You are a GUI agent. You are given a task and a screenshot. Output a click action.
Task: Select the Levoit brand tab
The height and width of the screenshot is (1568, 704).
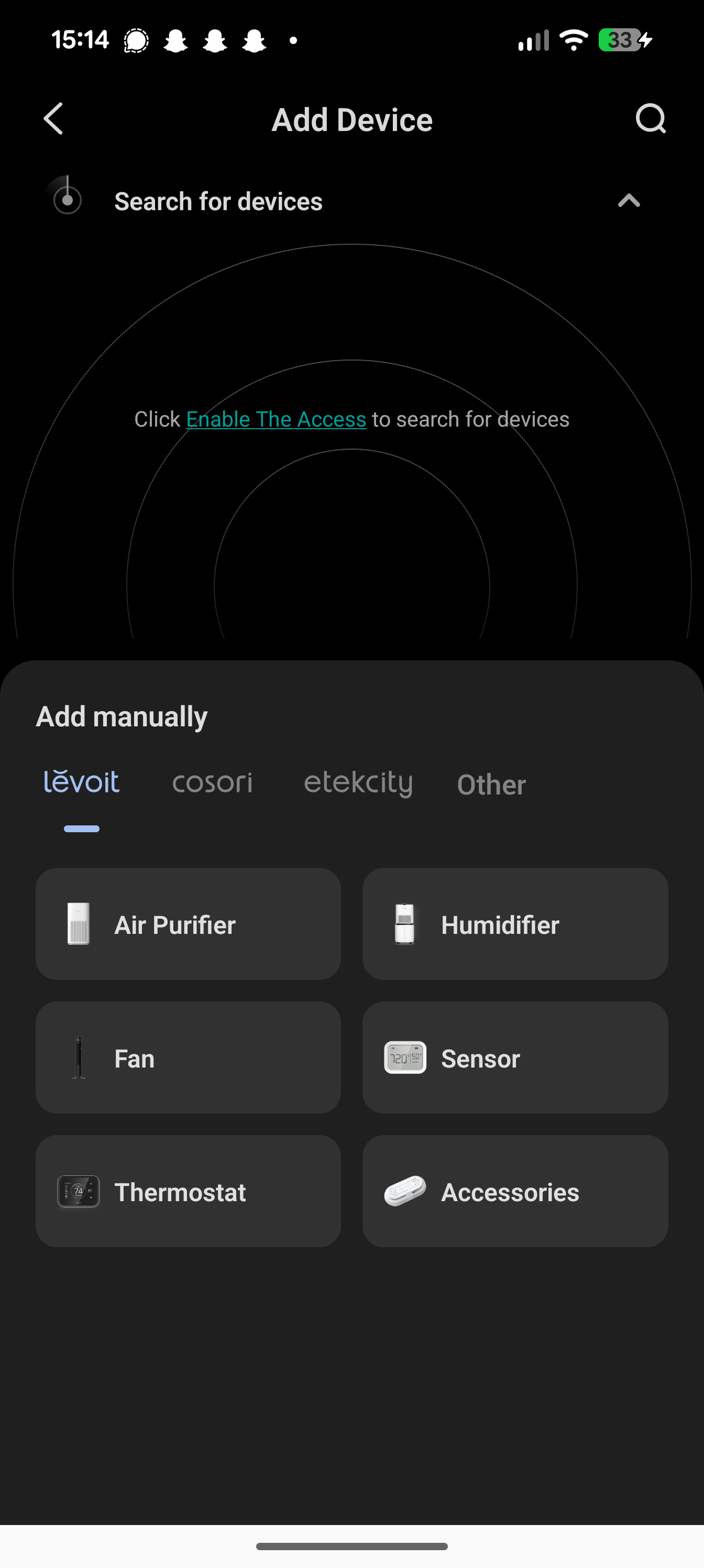coord(82,783)
